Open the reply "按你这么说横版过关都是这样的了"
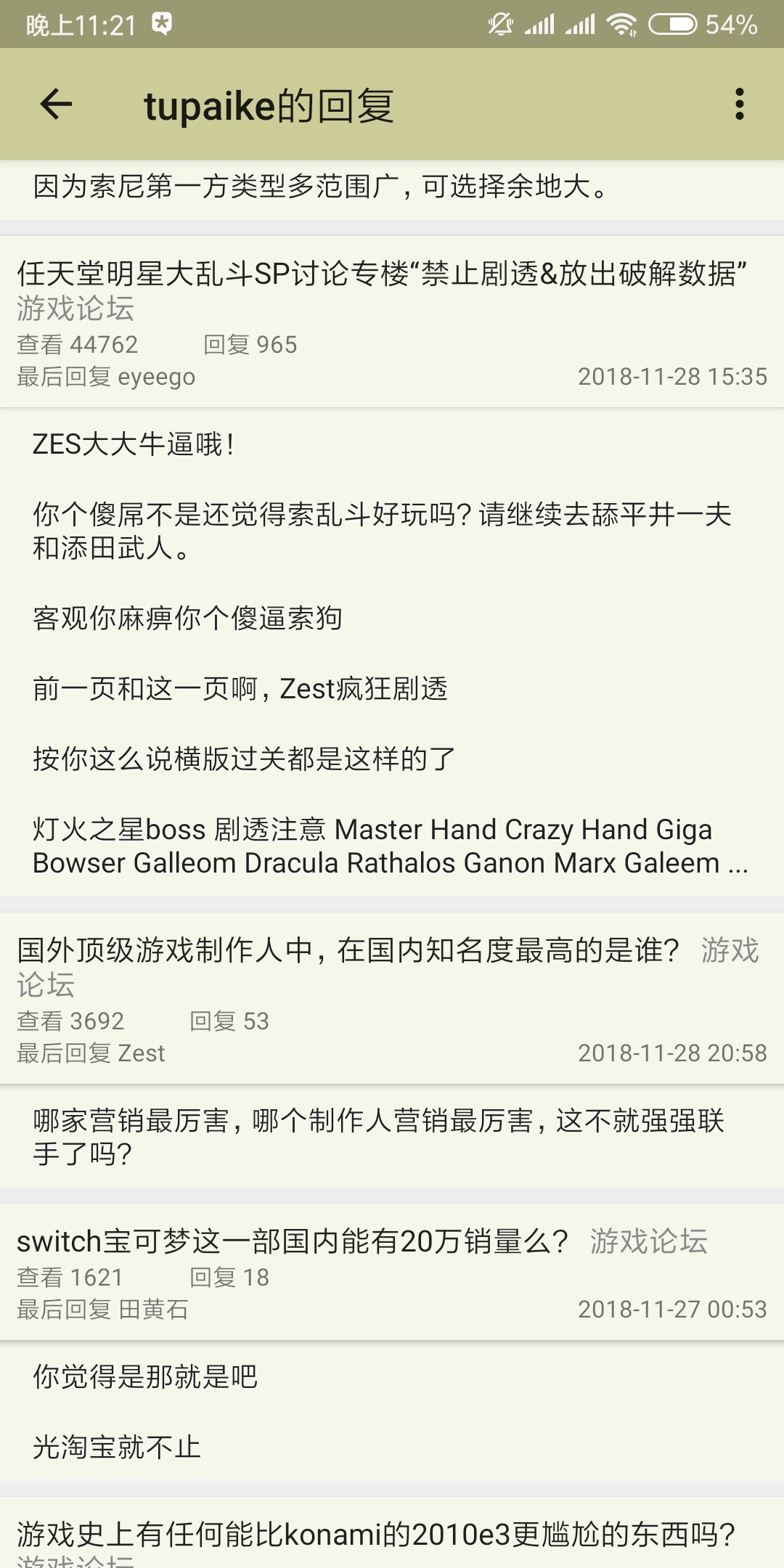The width and height of the screenshot is (784, 1568). (x=244, y=759)
